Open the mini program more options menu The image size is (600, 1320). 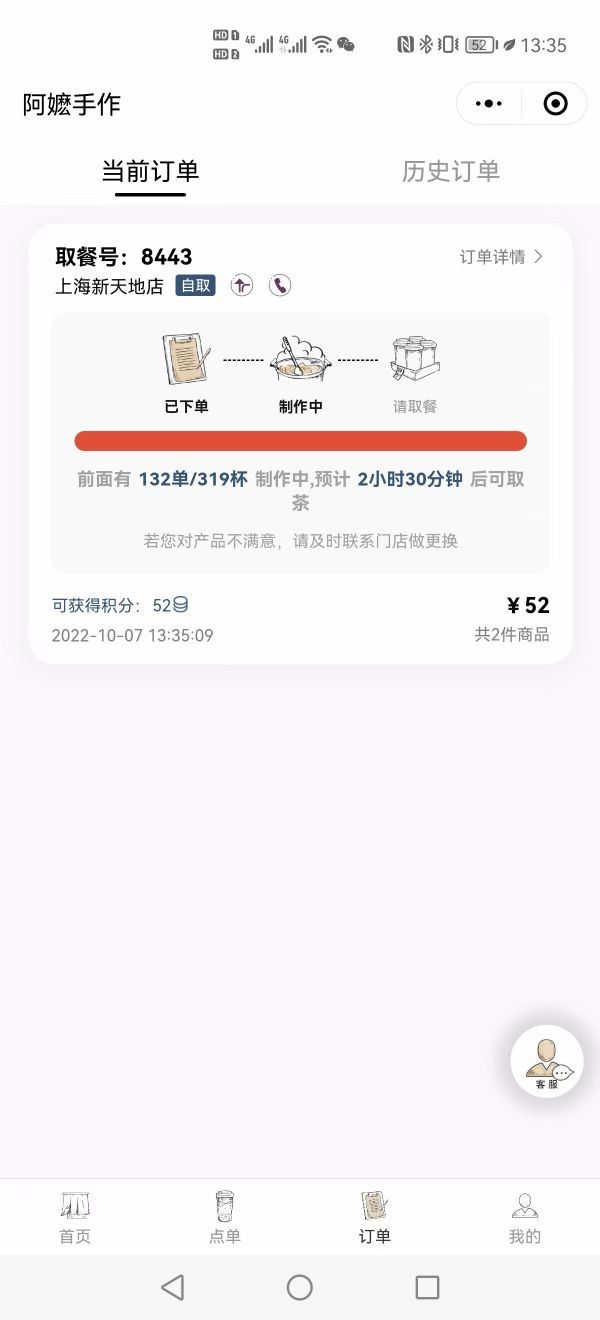click(x=489, y=103)
